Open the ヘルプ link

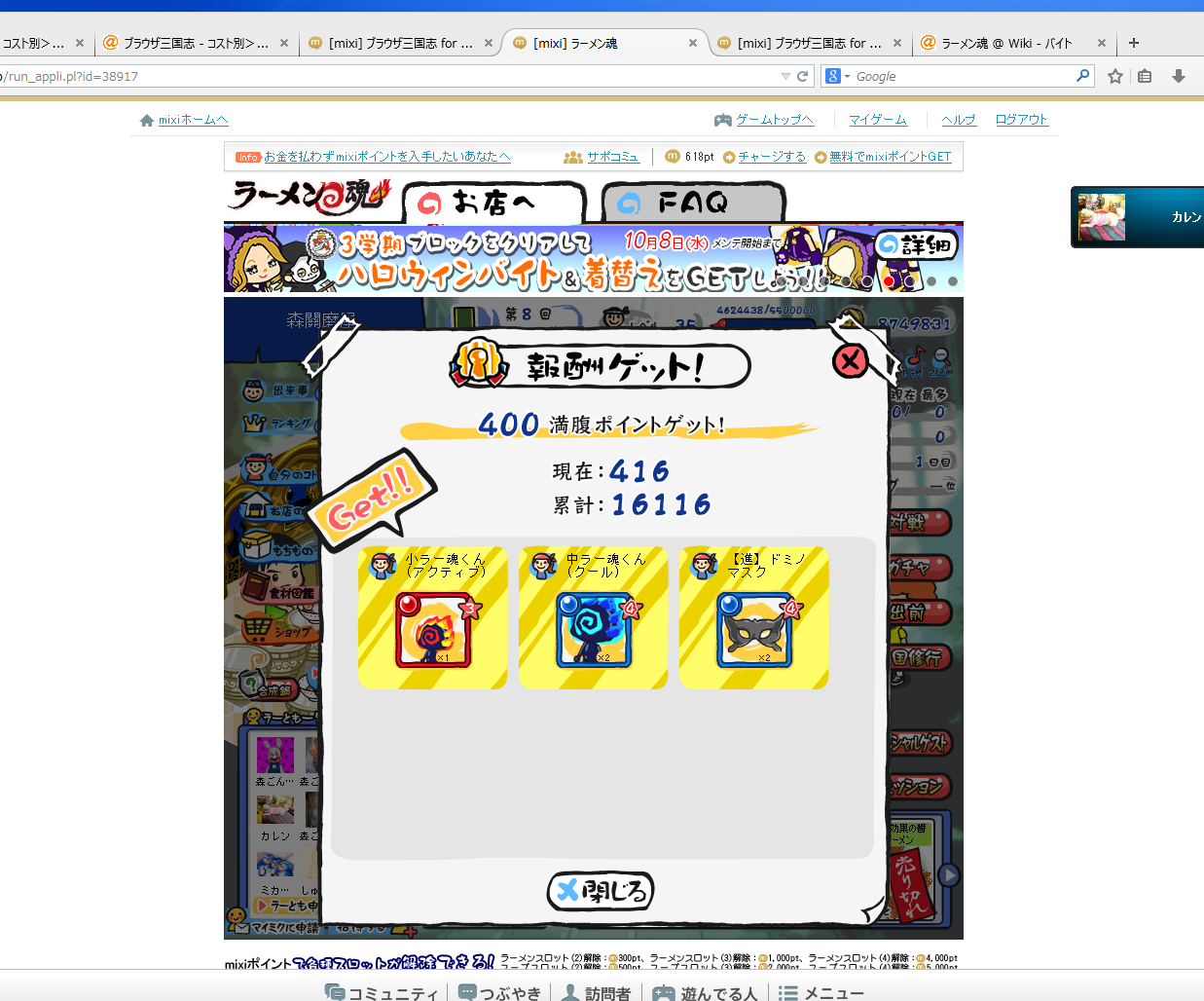pos(958,120)
